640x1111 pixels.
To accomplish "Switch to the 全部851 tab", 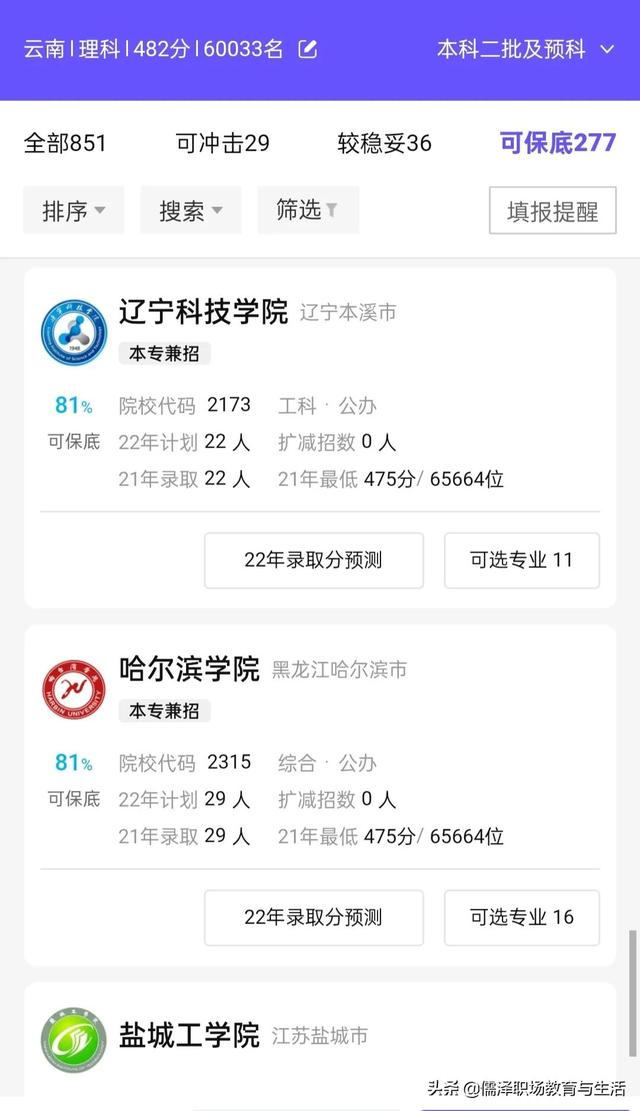I will point(65,143).
